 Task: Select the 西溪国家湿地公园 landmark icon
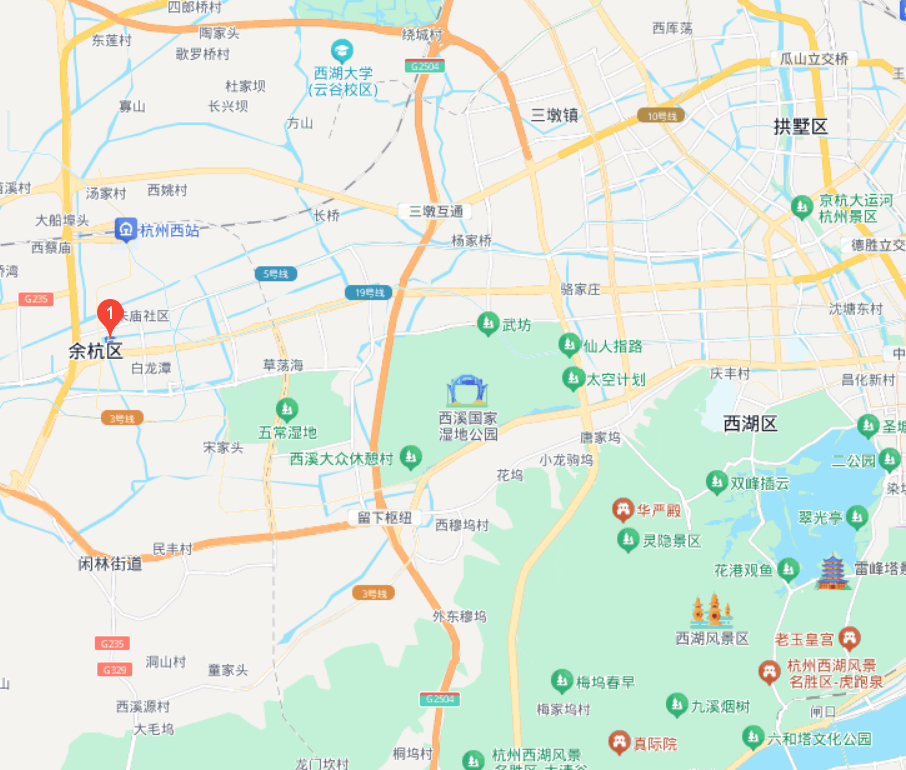point(467,391)
